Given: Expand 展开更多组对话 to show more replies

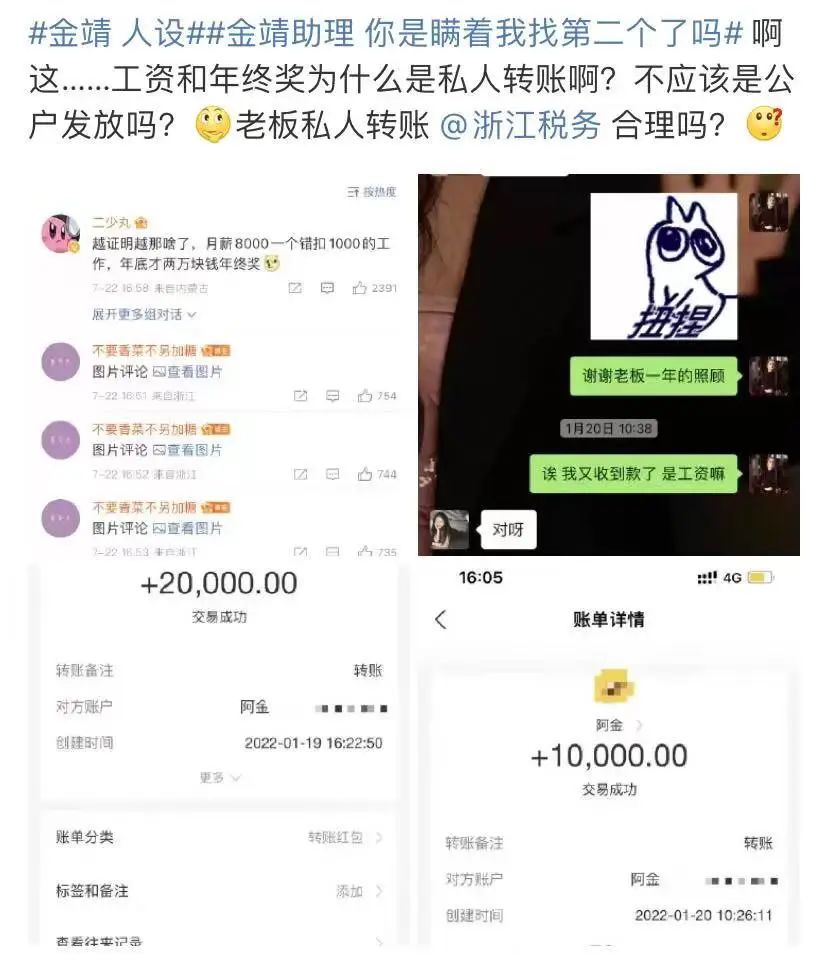Looking at the screenshot, I should coord(142,313).
